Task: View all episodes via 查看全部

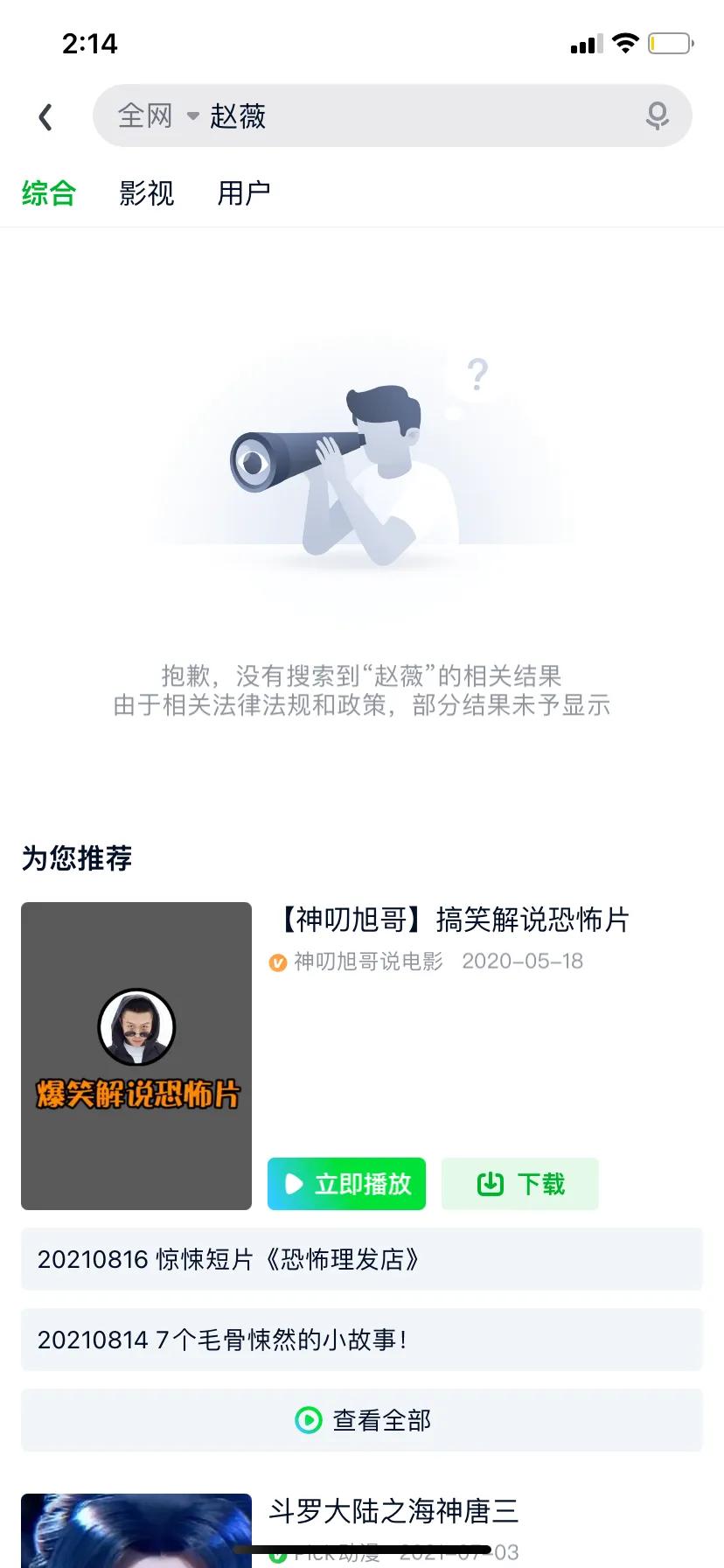Action: [361, 1420]
